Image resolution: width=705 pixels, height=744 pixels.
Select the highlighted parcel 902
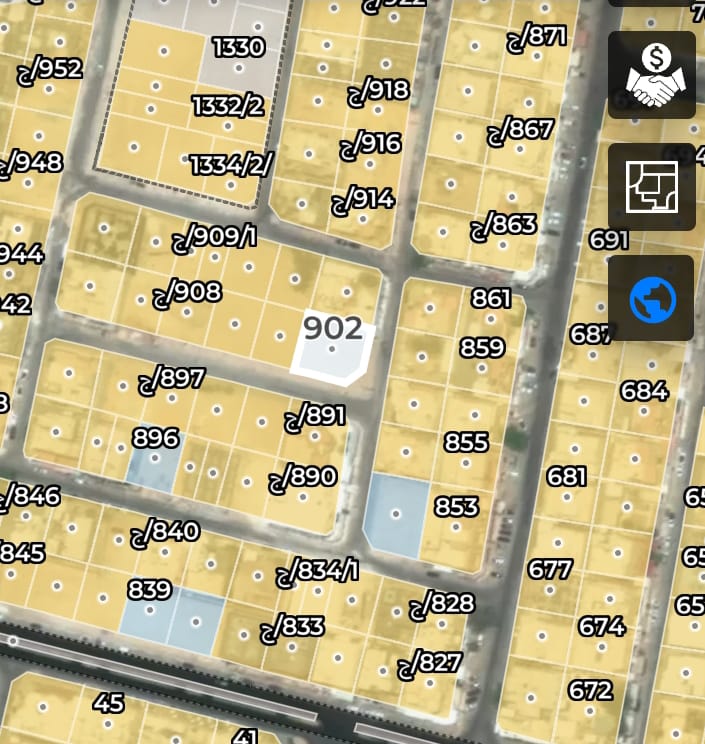point(333,352)
